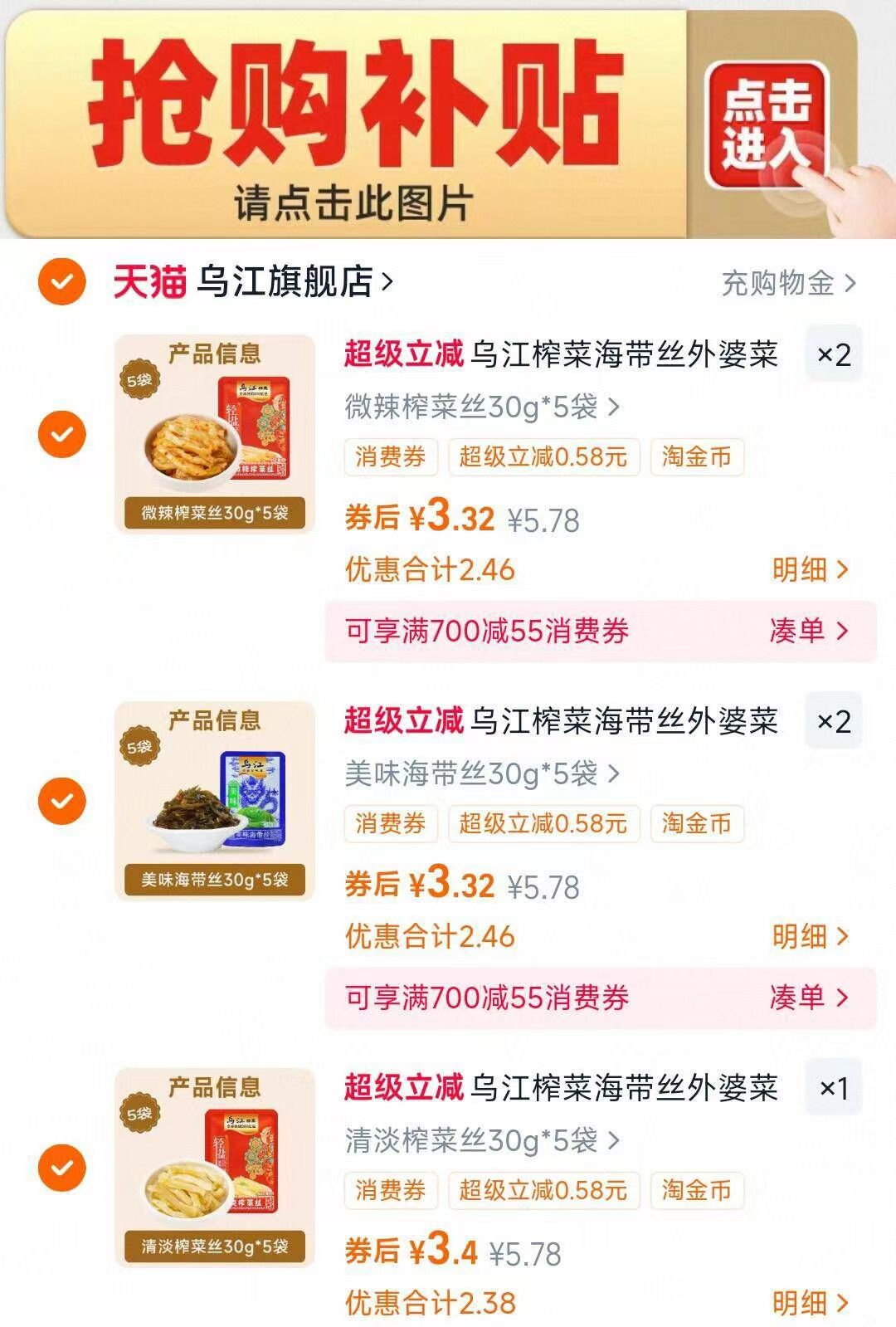Click the 消费券 tag on the first item
Image resolution: width=896 pixels, height=1327 pixels.
pos(390,456)
